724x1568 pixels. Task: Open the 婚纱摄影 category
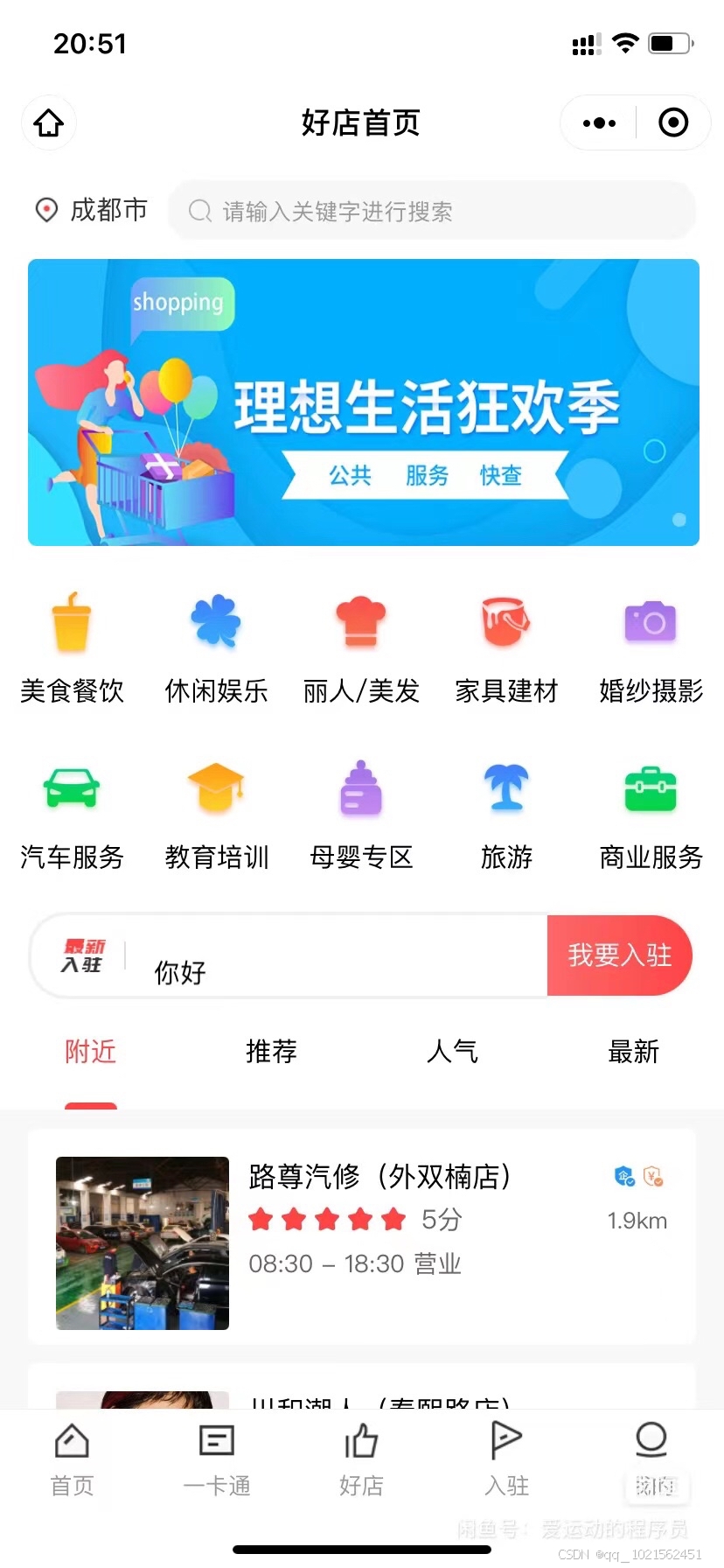tap(651, 649)
